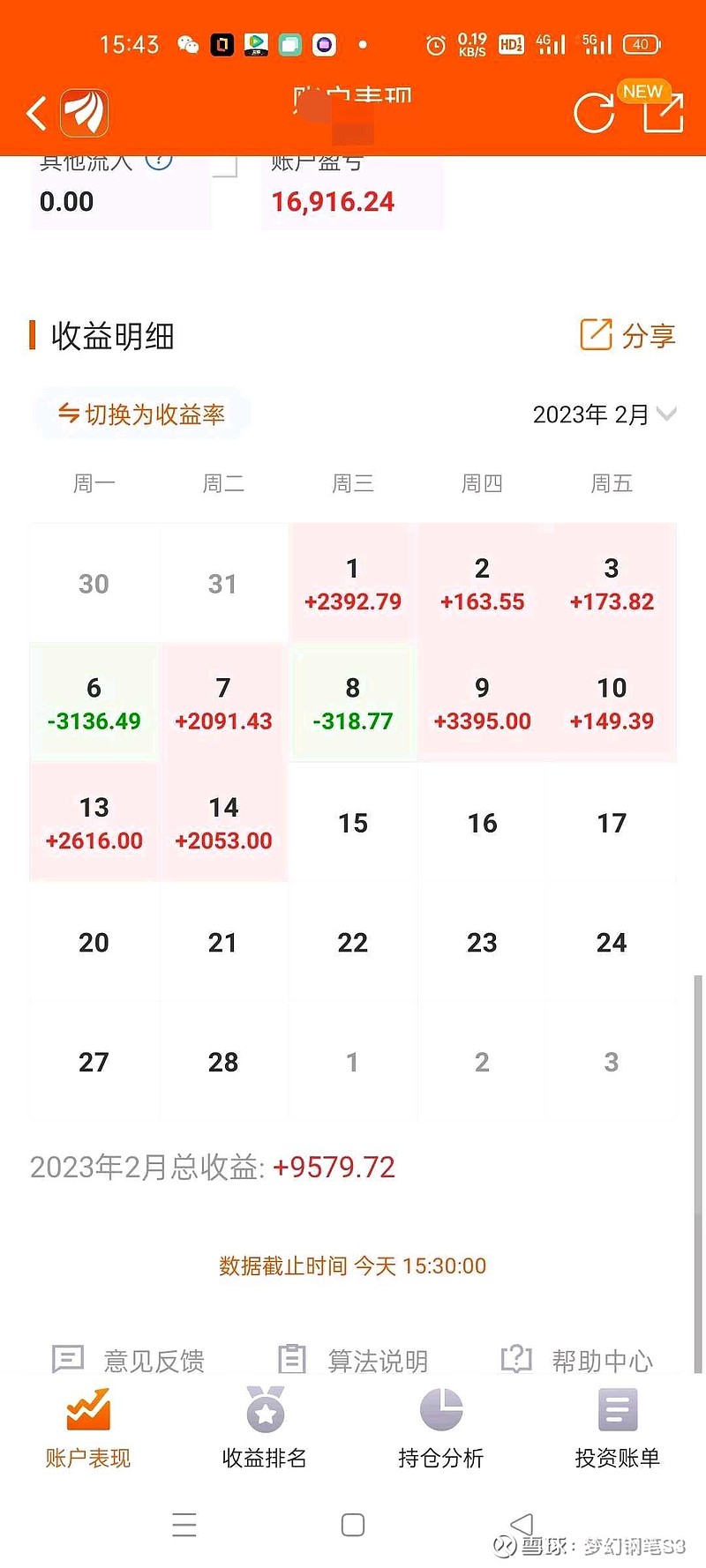Switch to the 持仓分析 tab
706x1568 pixels.
tap(441, 1429)
